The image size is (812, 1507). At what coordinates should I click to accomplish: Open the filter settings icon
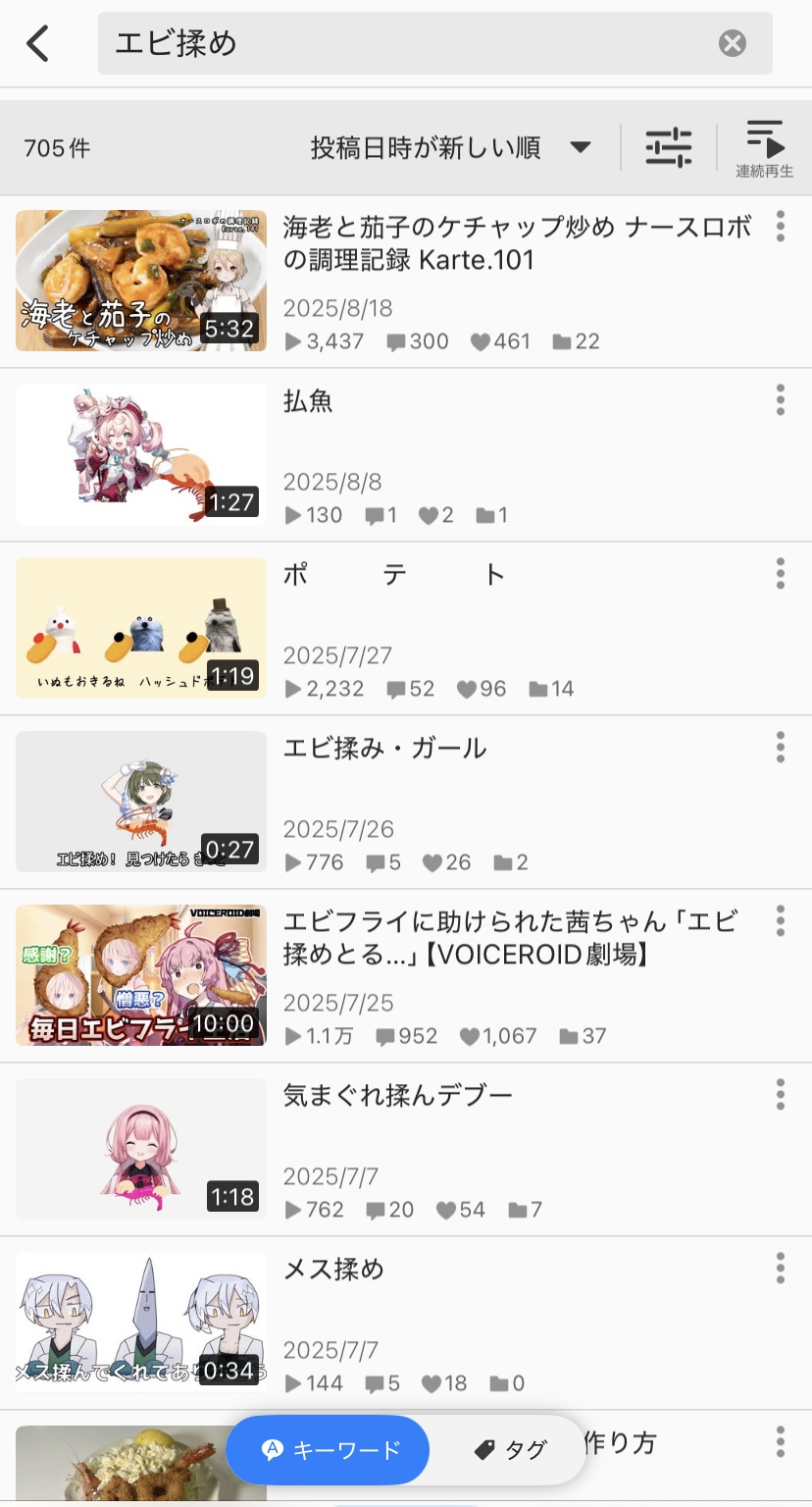tap(669, 148)
